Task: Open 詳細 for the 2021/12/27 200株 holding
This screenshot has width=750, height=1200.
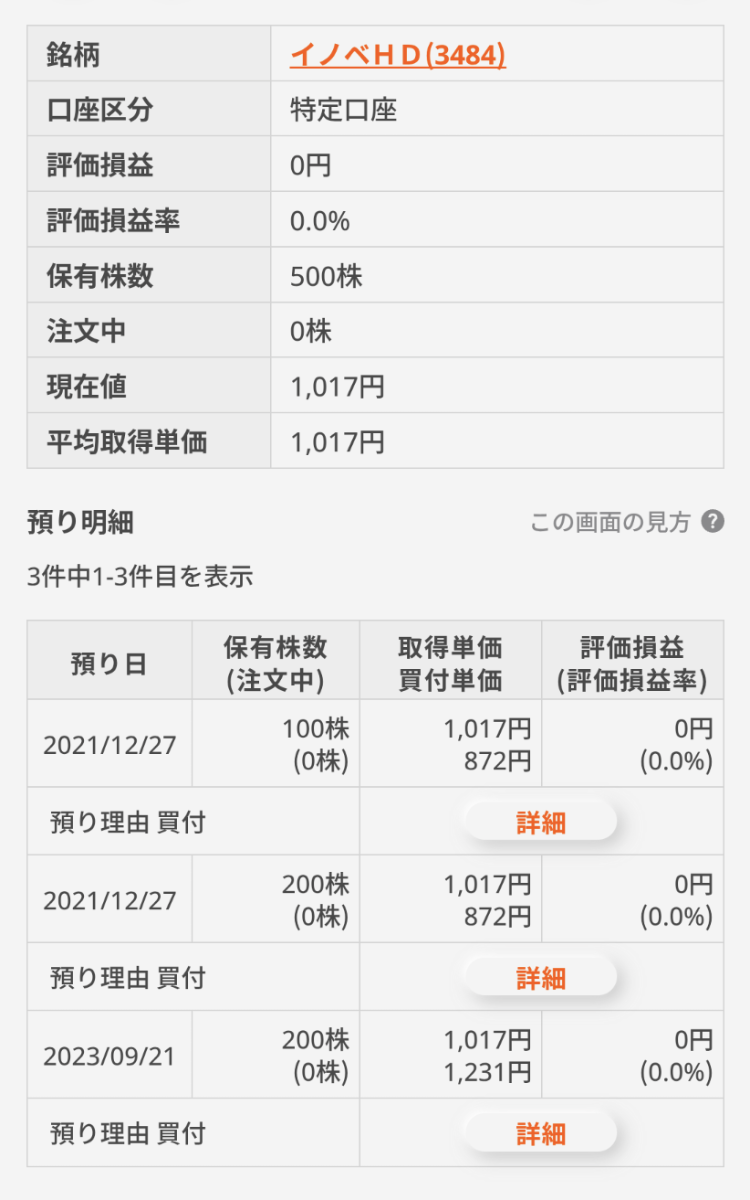Action: 540,977
